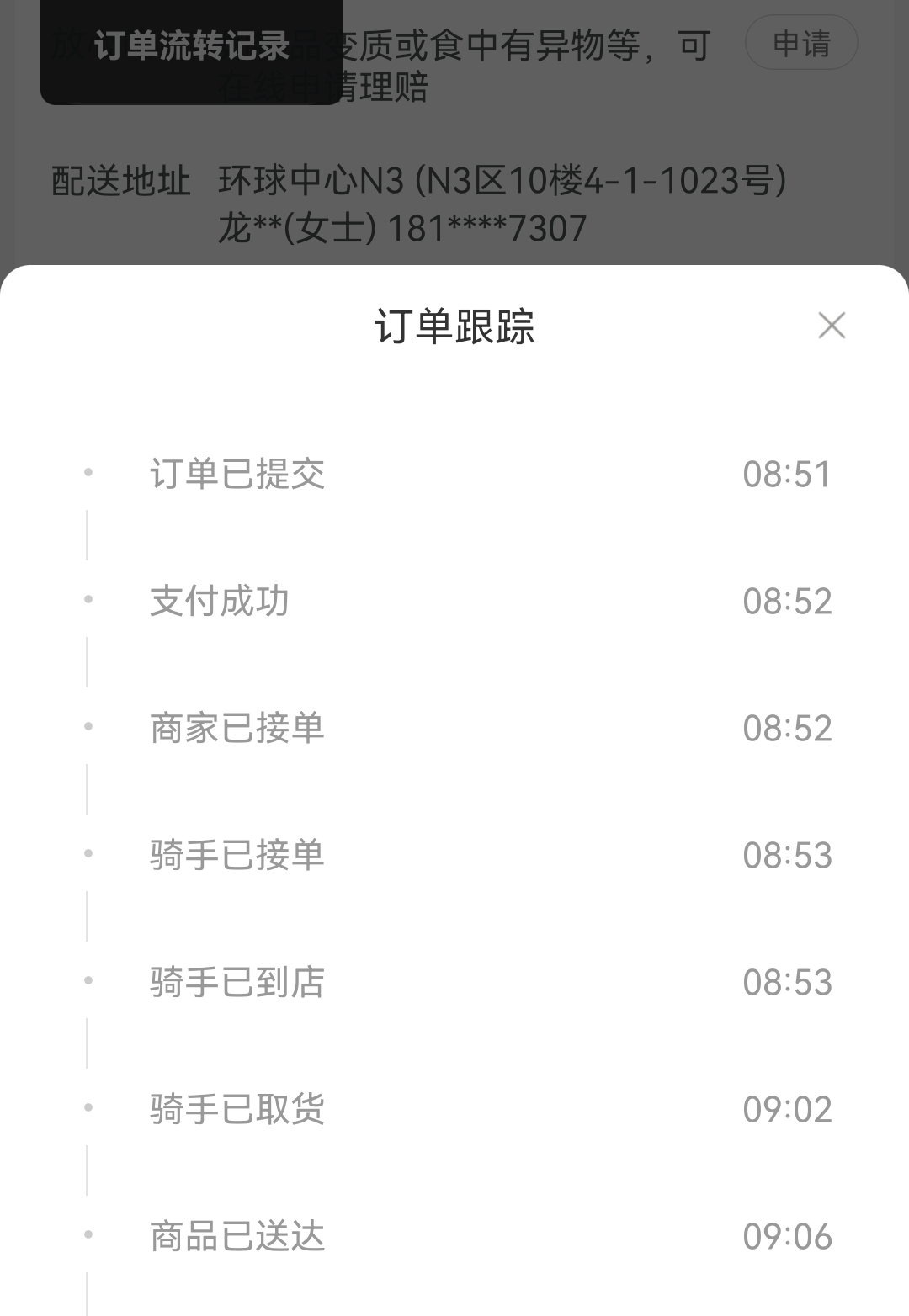Click the timeline dot next to 商品已送达
The image size is (909, 1316).
88,1235
